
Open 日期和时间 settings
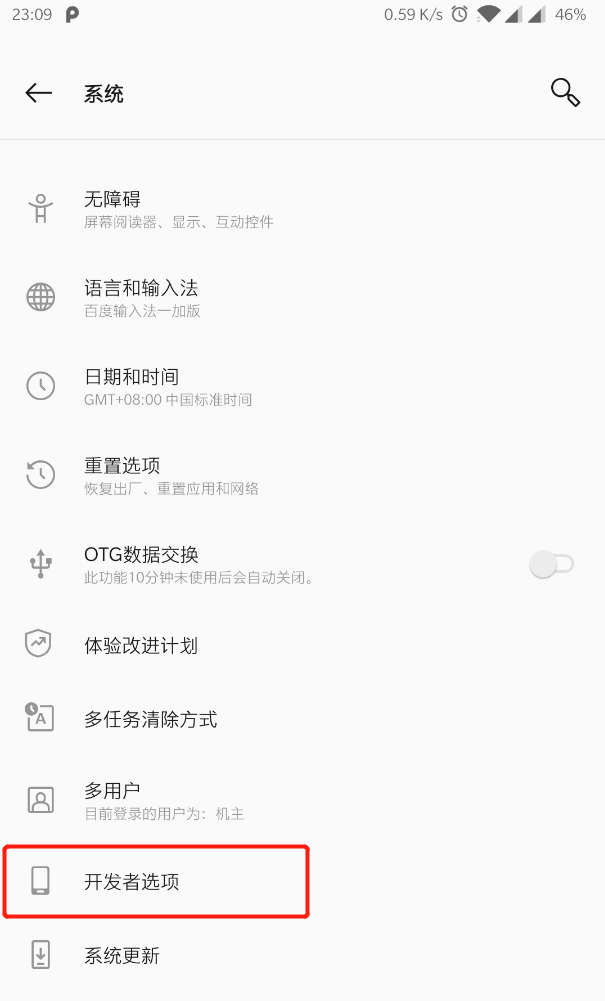pos(302,386)
